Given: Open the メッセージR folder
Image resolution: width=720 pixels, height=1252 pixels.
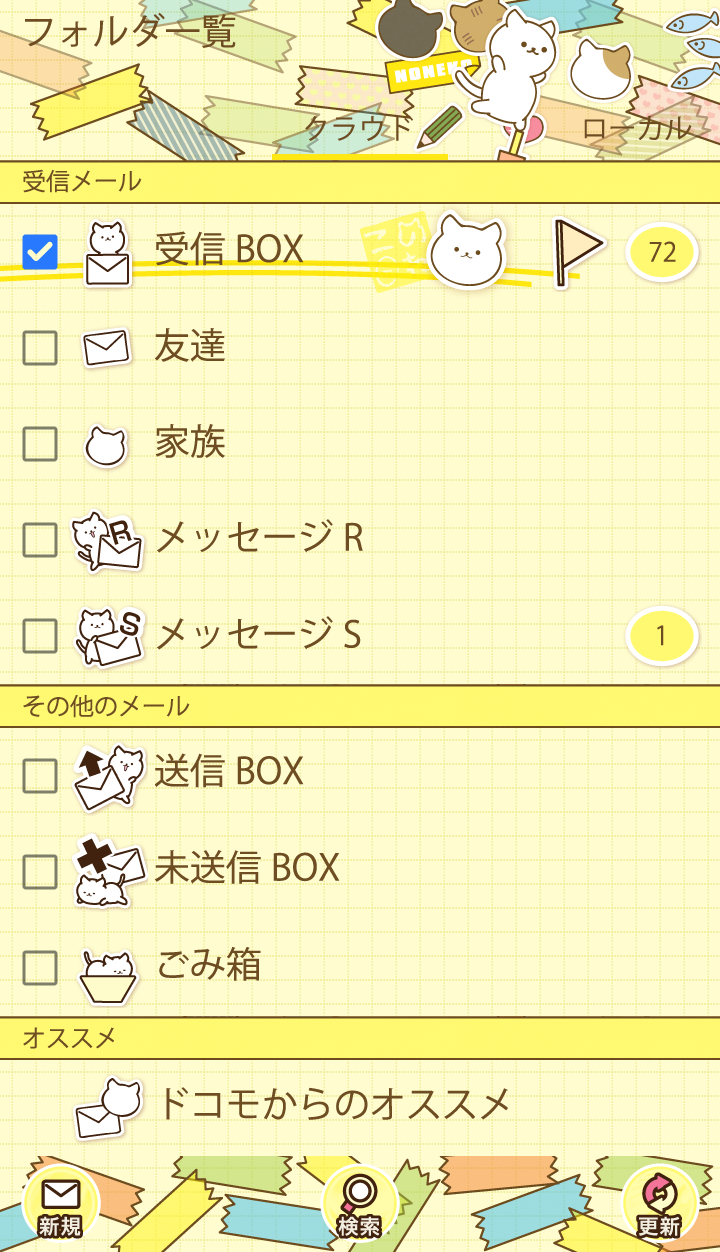Looking at the screenshot, I should (x=258, y=539).
